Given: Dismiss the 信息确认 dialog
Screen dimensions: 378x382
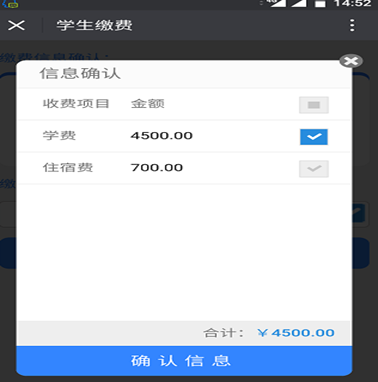Looking at the screenshot, I should (351, 61).
